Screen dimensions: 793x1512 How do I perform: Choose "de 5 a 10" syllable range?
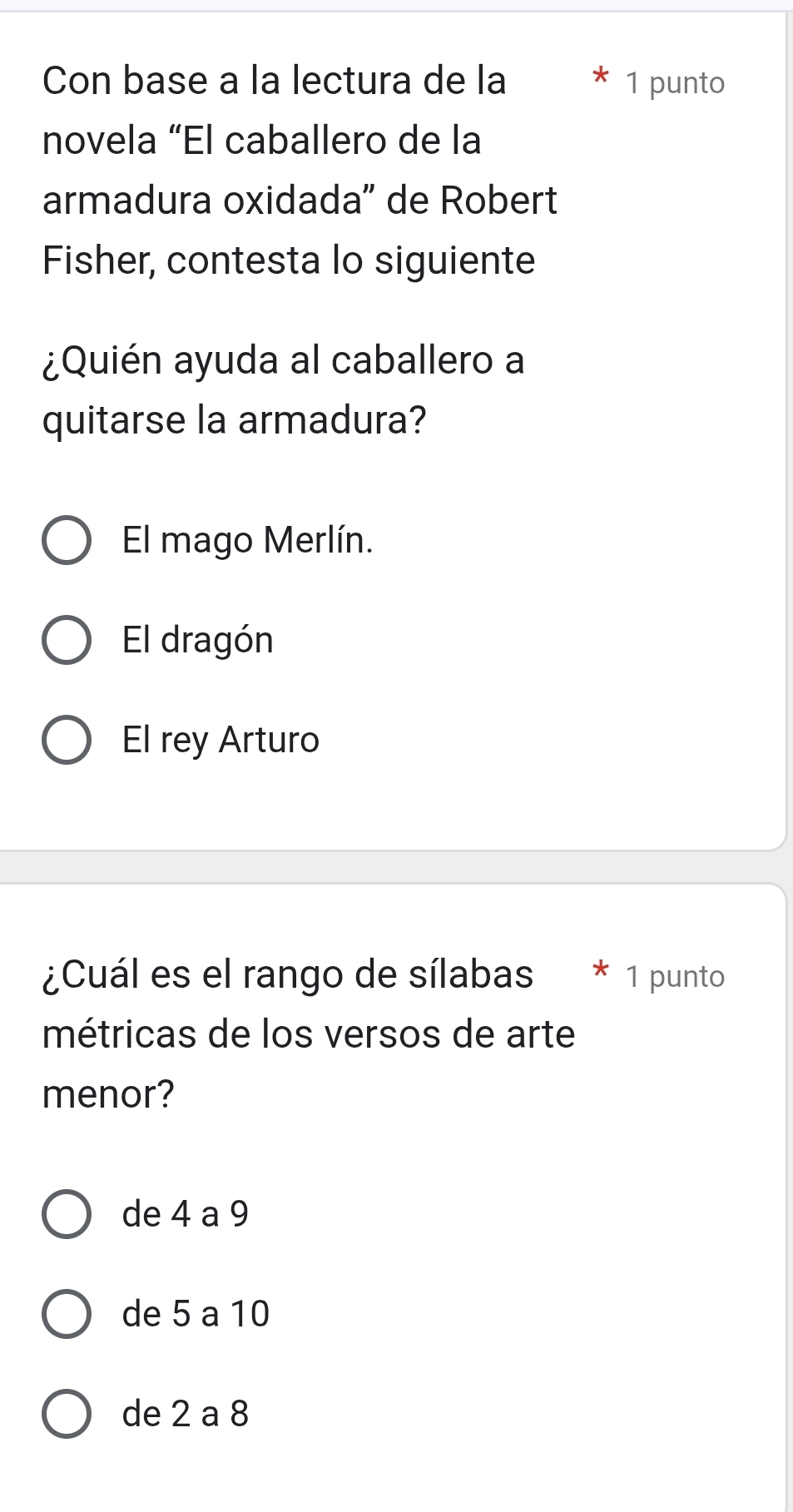pos(67,1315)
